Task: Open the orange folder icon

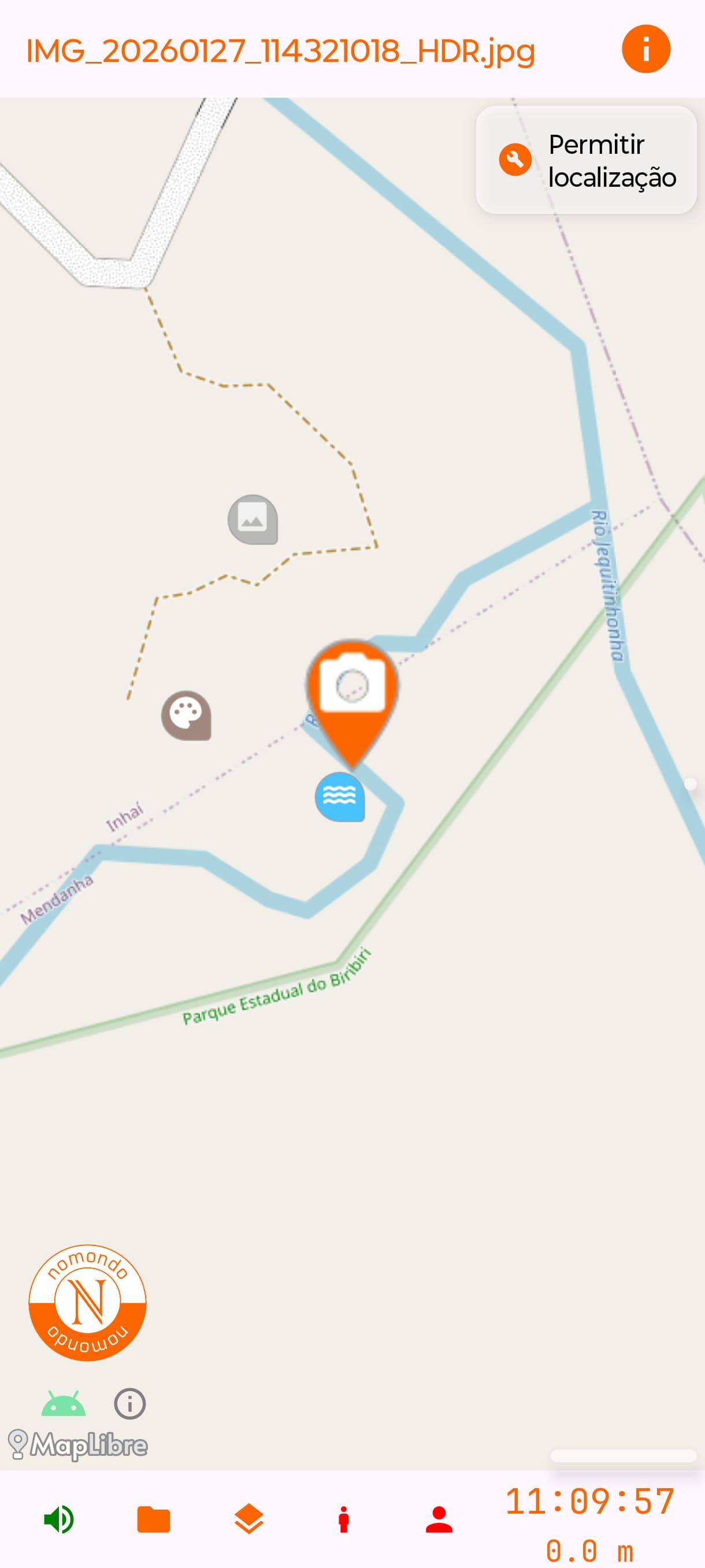Action: click(154, 1519)
